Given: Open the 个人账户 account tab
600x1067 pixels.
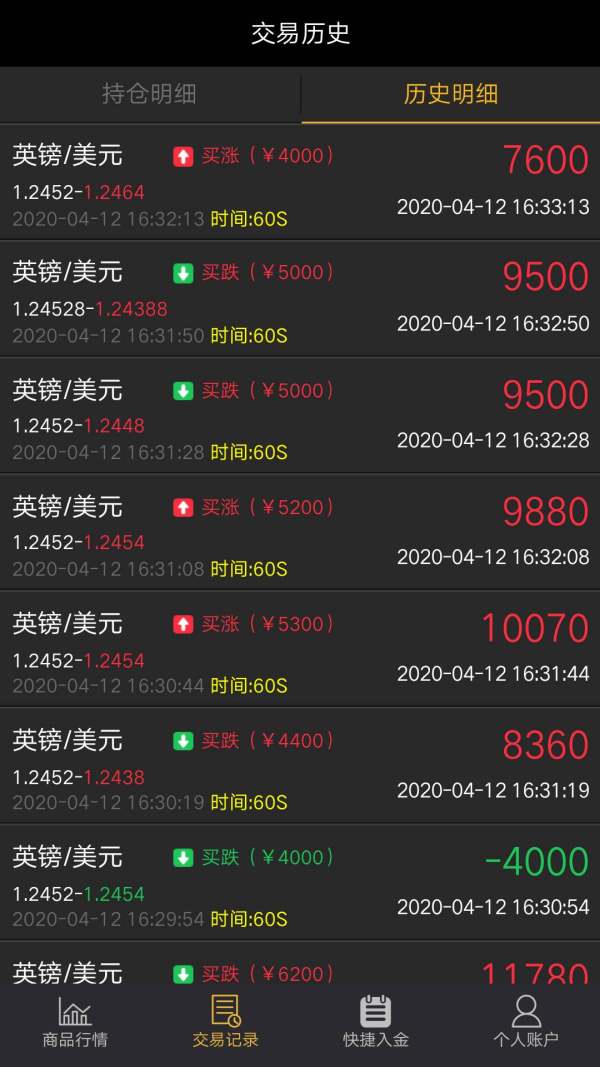Looking at the screenshot, I should pos(525,1021).
